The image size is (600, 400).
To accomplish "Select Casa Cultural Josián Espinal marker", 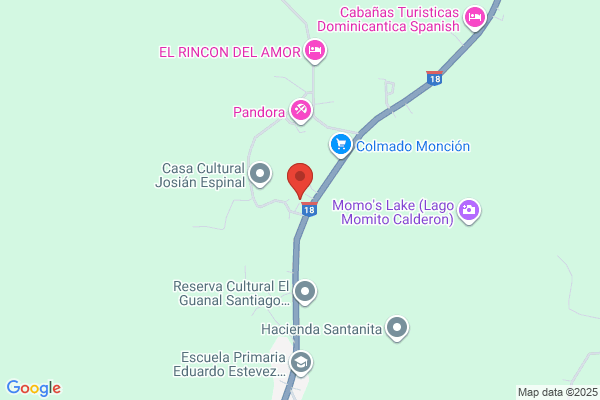I will point(260,175).
